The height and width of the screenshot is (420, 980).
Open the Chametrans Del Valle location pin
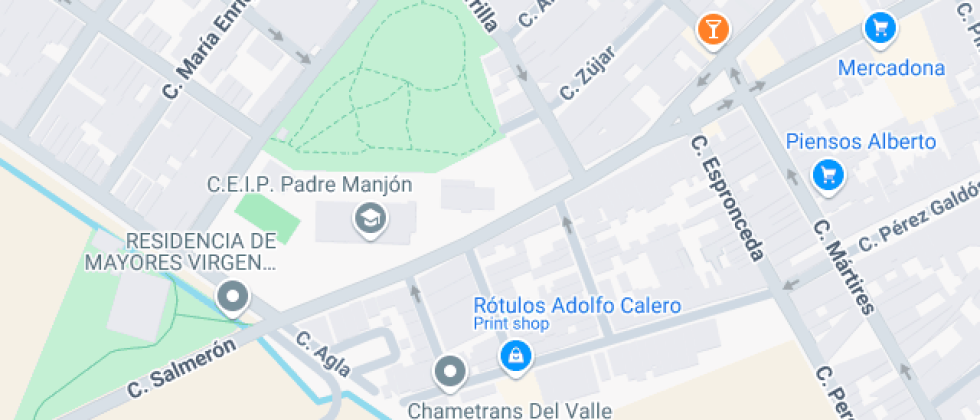pyautogui.click(x=451, y=372)
